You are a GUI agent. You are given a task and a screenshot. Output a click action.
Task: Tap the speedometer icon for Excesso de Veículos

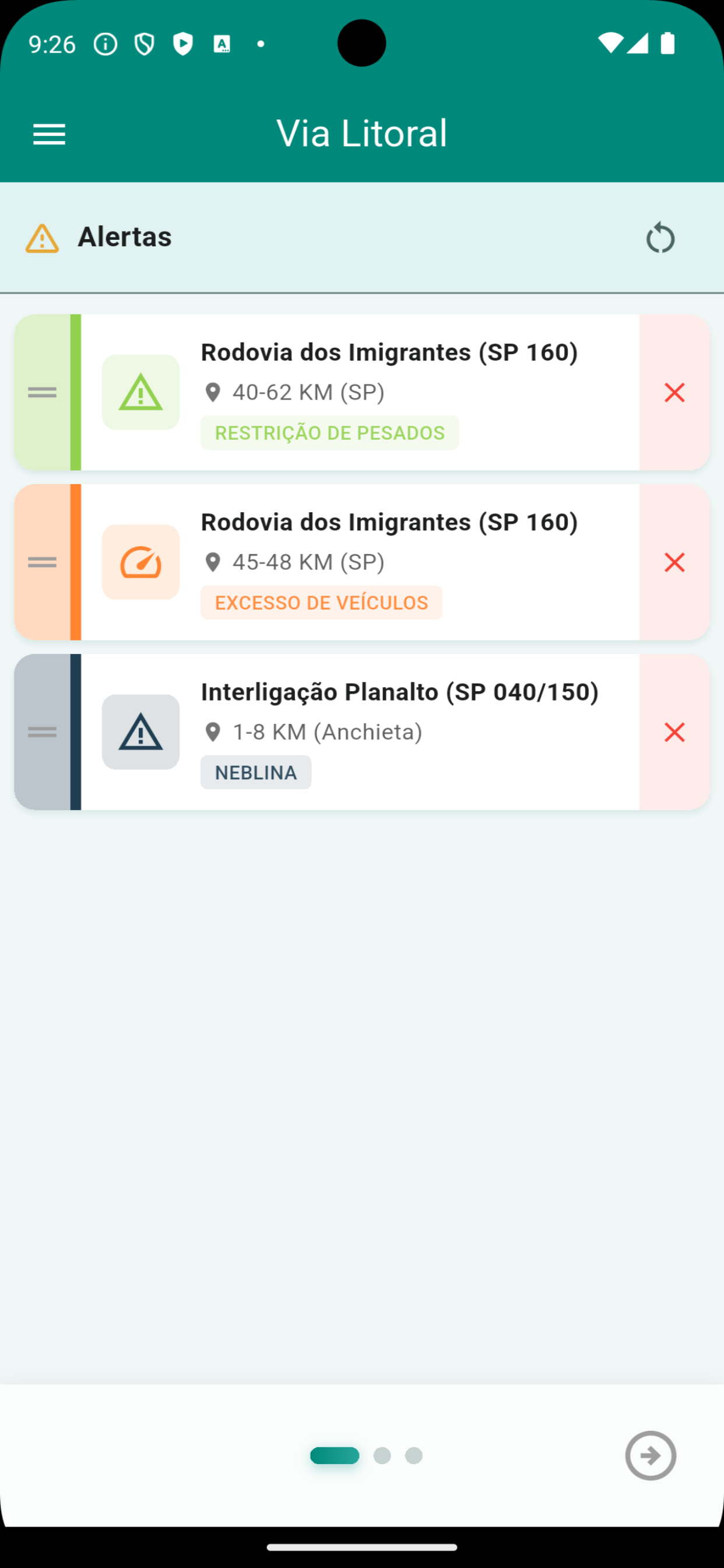click(140, 562)
